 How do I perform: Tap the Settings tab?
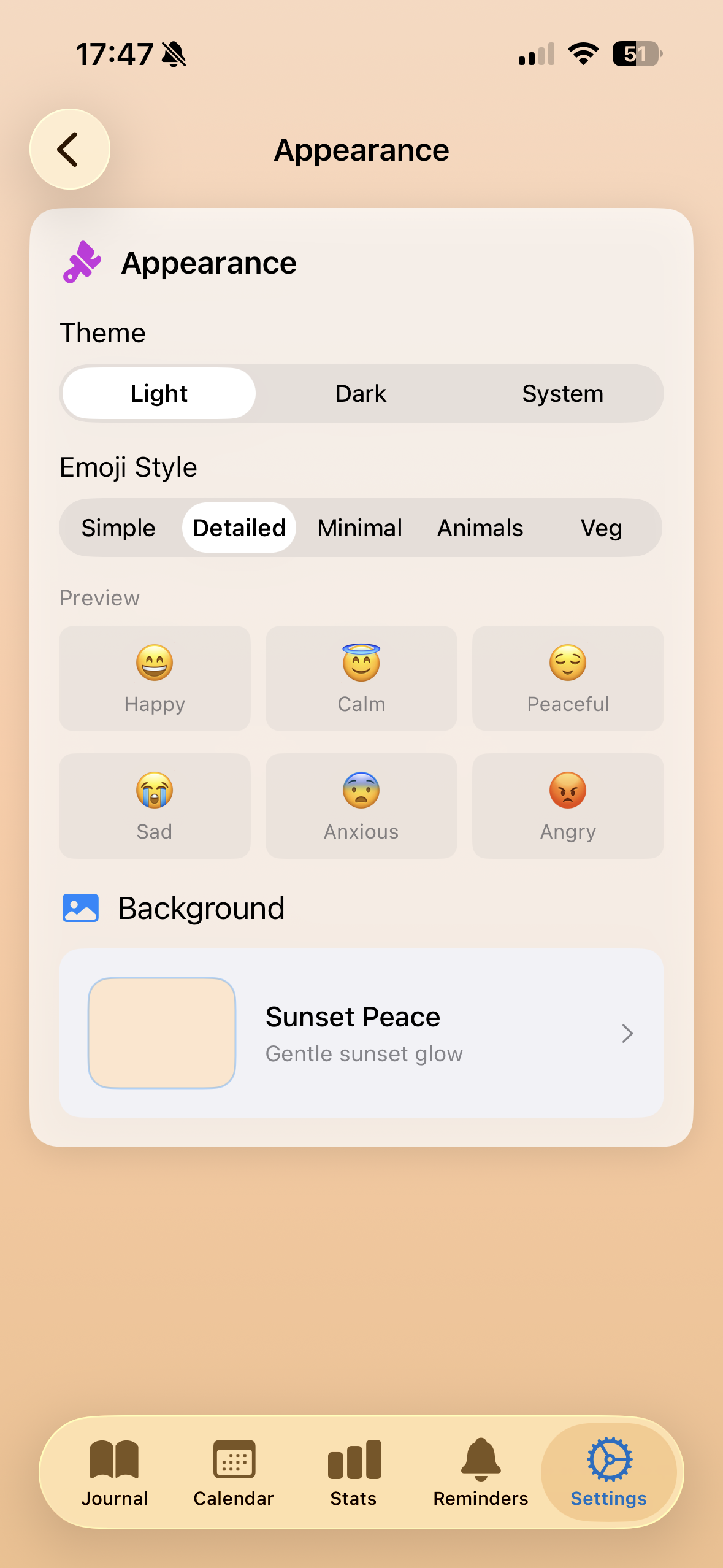(608, 1472)
